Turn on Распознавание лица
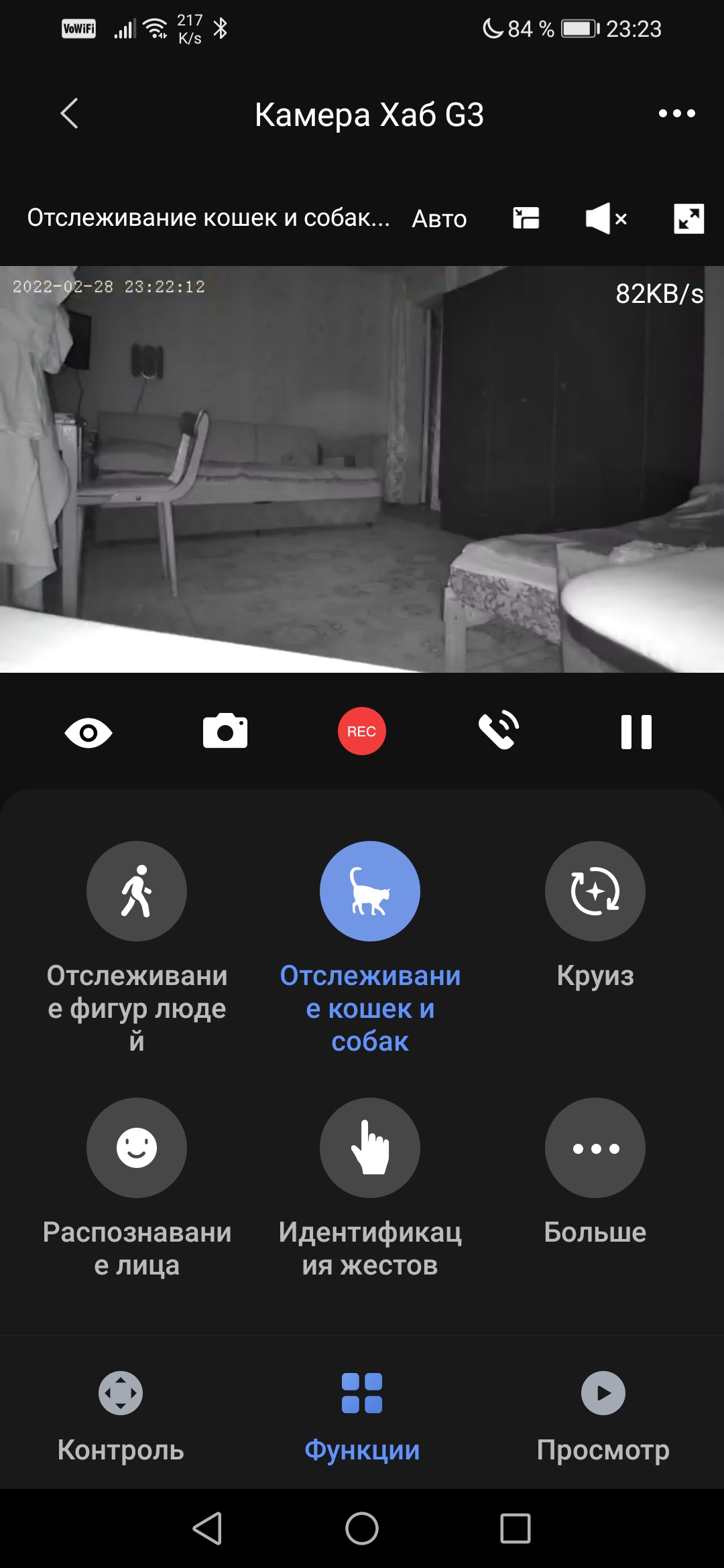The width and height of the screenshot is (724, 1568). [x=137, y=1148]
